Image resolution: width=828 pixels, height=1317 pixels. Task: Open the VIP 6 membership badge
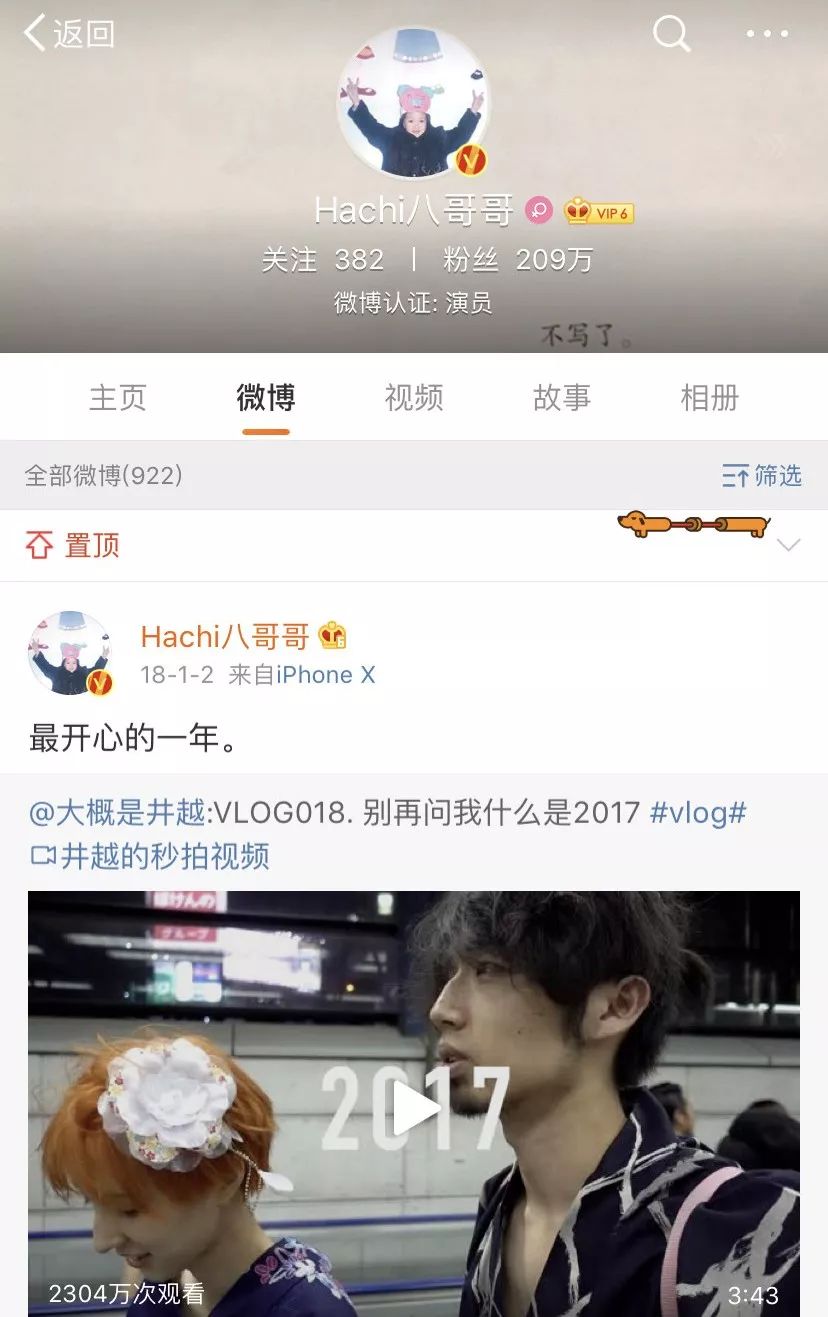[600, 212]
